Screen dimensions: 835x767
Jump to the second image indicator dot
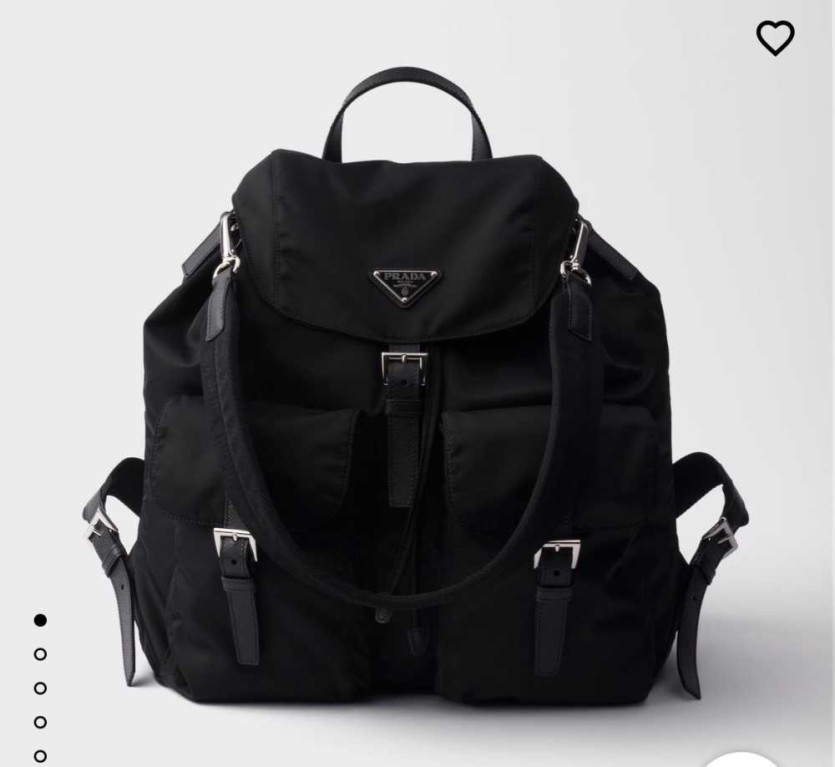pos(40,654)
